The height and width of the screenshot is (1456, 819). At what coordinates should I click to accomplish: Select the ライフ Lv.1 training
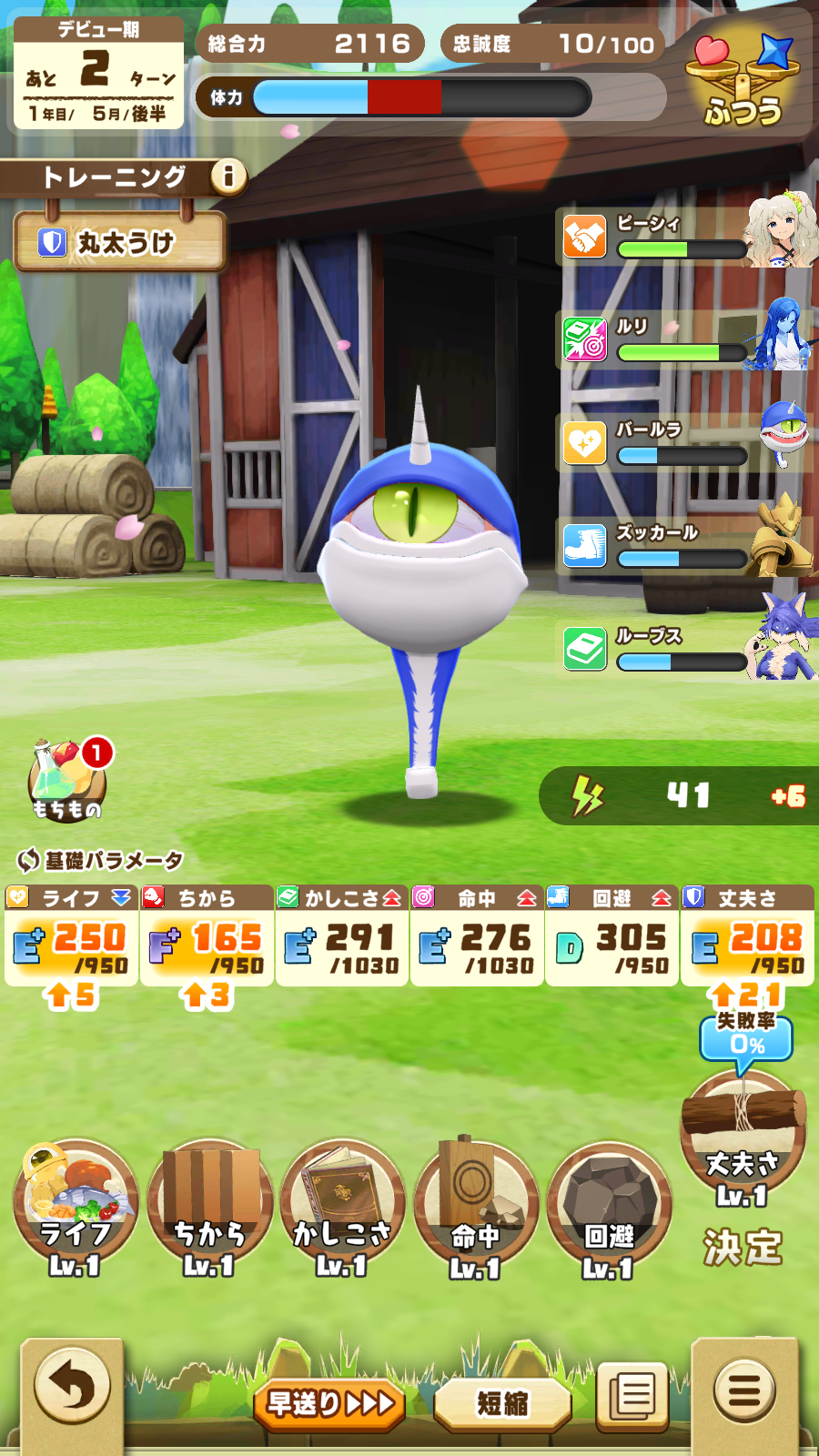tap(76, 1206)
